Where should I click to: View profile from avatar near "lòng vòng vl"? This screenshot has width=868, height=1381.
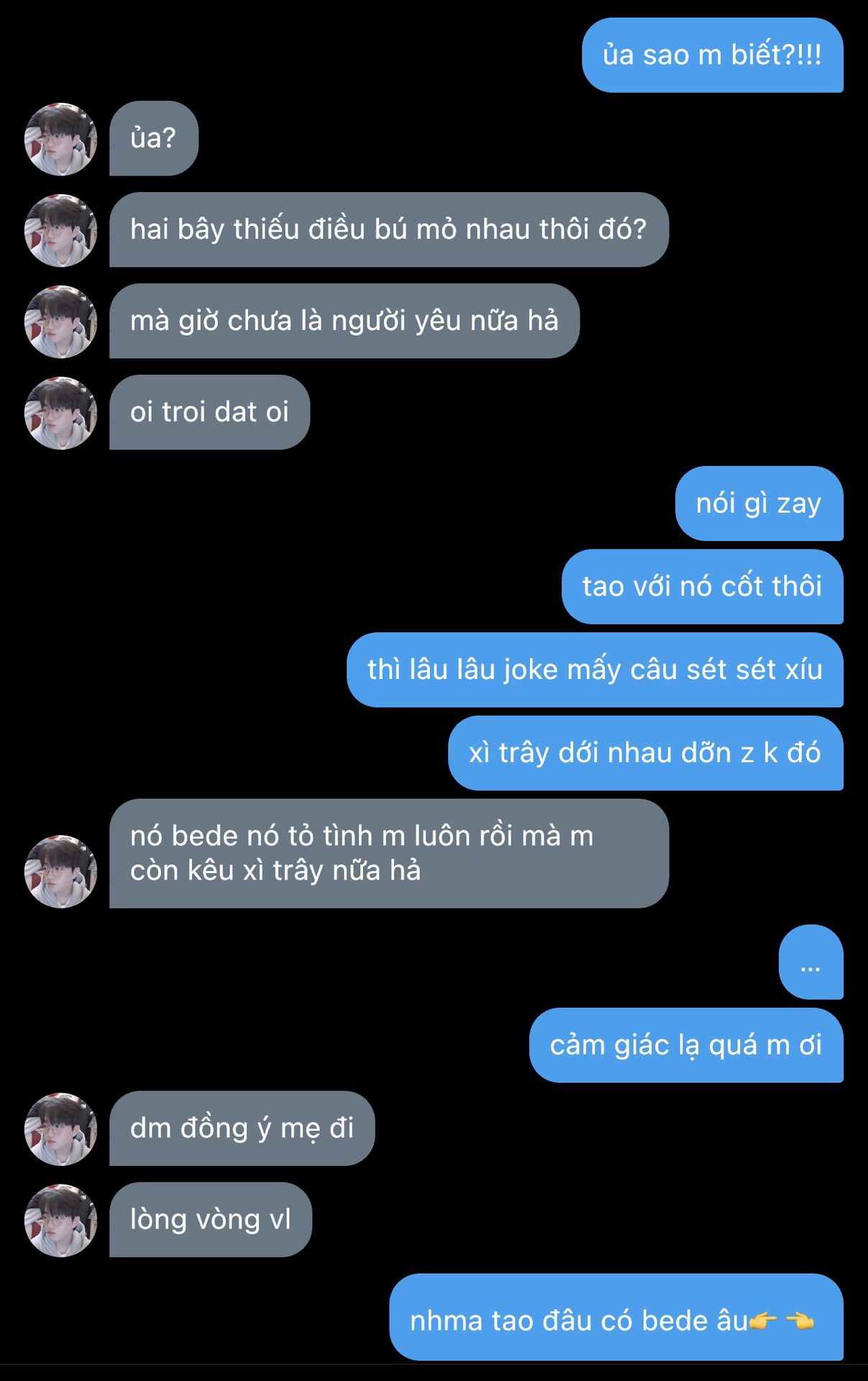click(x=60, y=1221)
